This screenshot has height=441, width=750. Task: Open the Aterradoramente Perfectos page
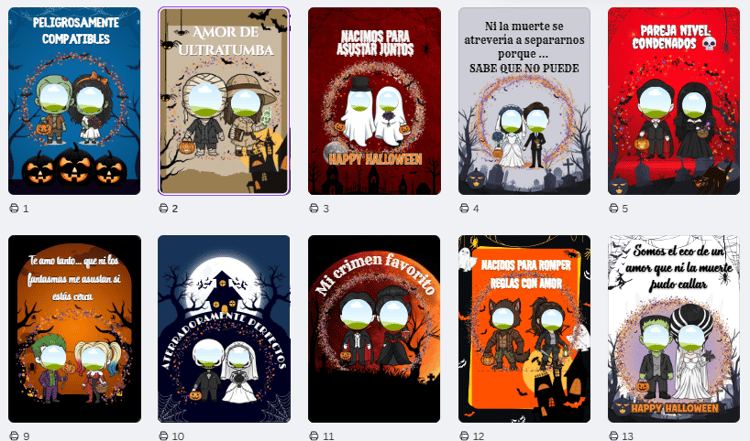click(x=224, y=329)
